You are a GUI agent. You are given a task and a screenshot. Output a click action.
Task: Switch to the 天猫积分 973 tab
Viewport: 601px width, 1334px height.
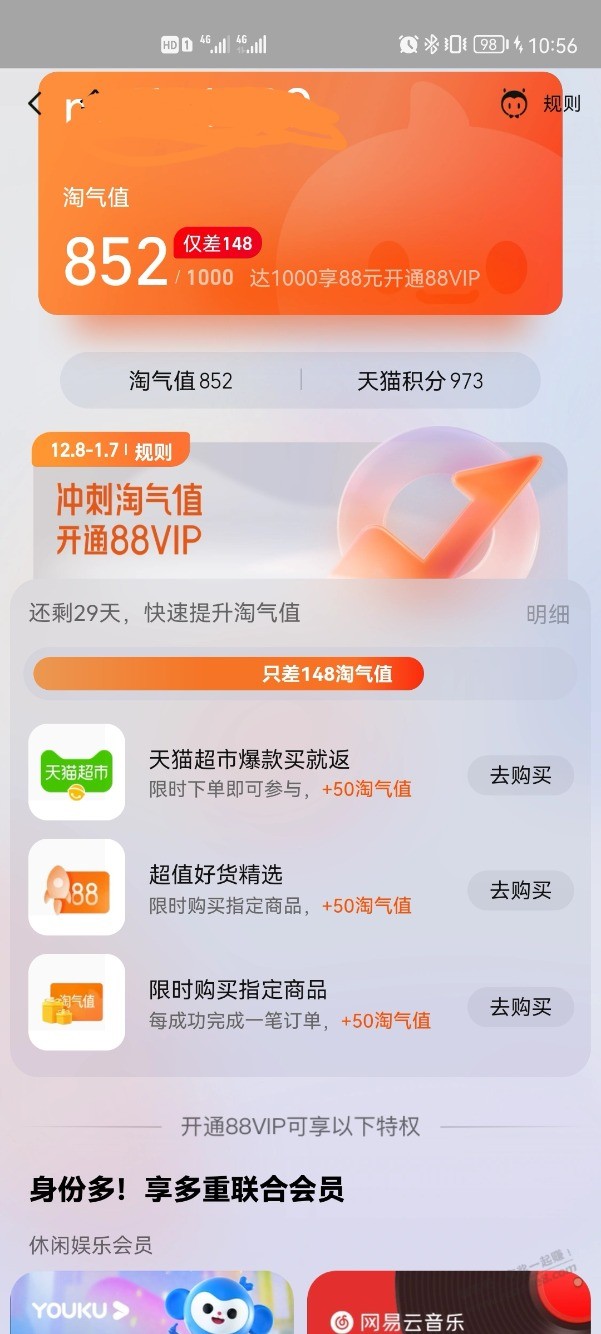420,380
